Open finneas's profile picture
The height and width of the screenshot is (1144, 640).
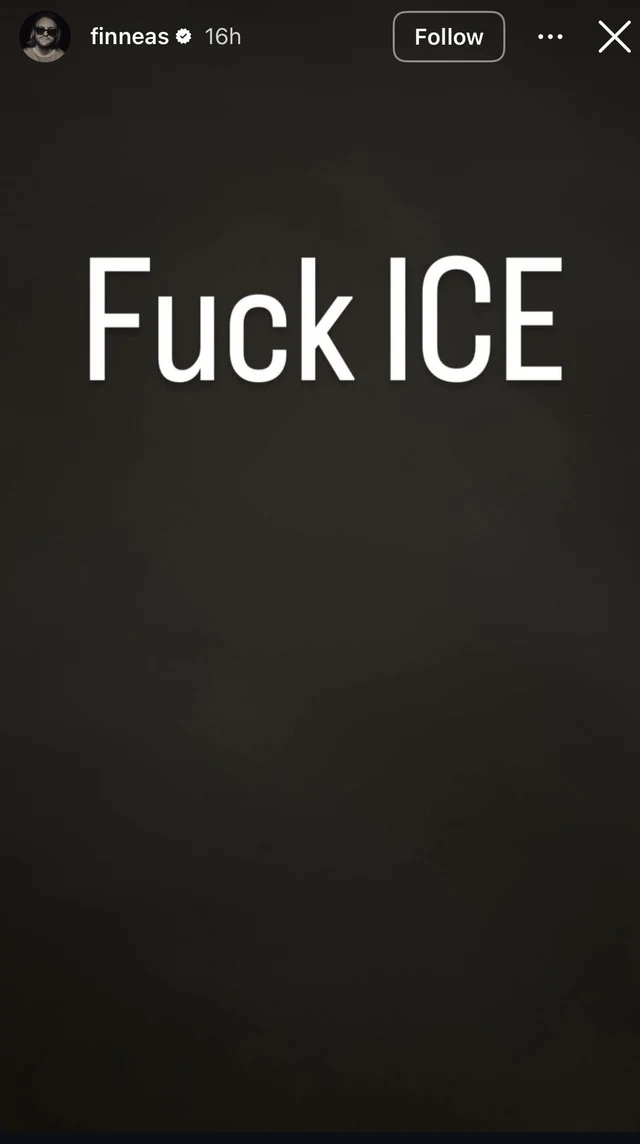[45, 37]
